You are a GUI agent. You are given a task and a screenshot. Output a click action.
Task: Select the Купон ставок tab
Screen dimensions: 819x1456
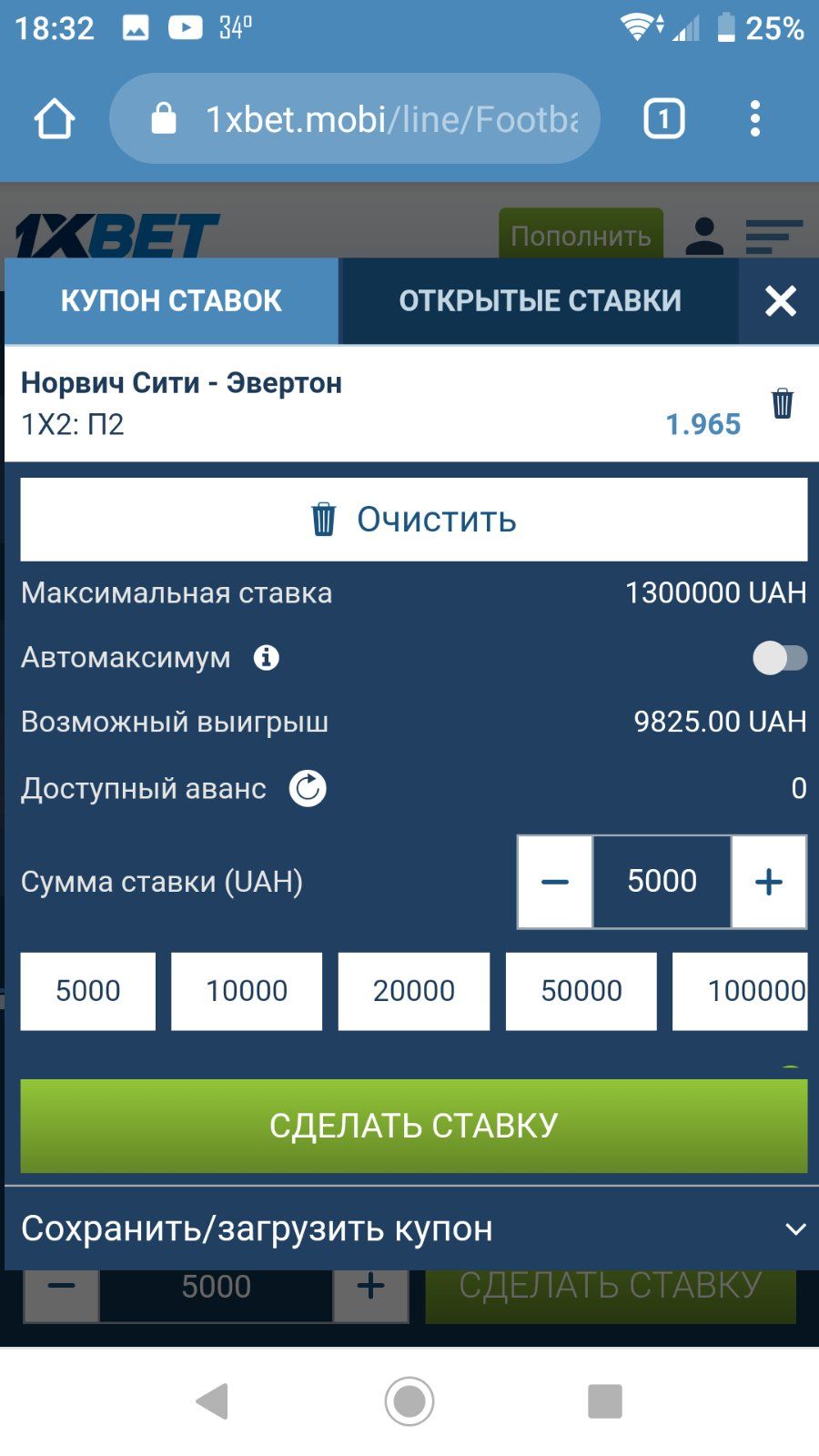tap(171, 301)
